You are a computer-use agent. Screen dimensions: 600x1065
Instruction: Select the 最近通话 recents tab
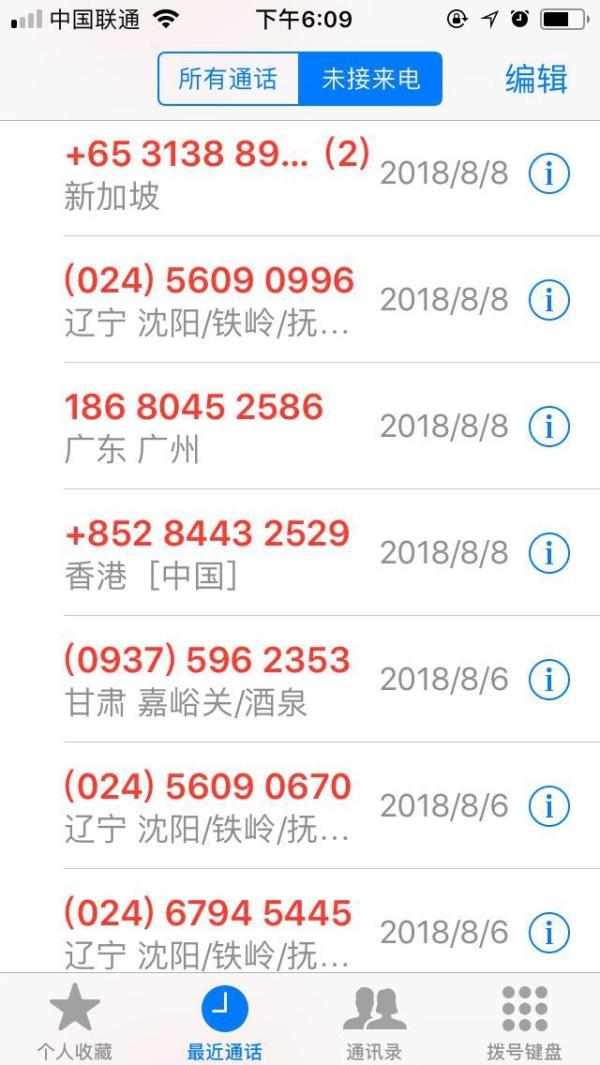224,1022
